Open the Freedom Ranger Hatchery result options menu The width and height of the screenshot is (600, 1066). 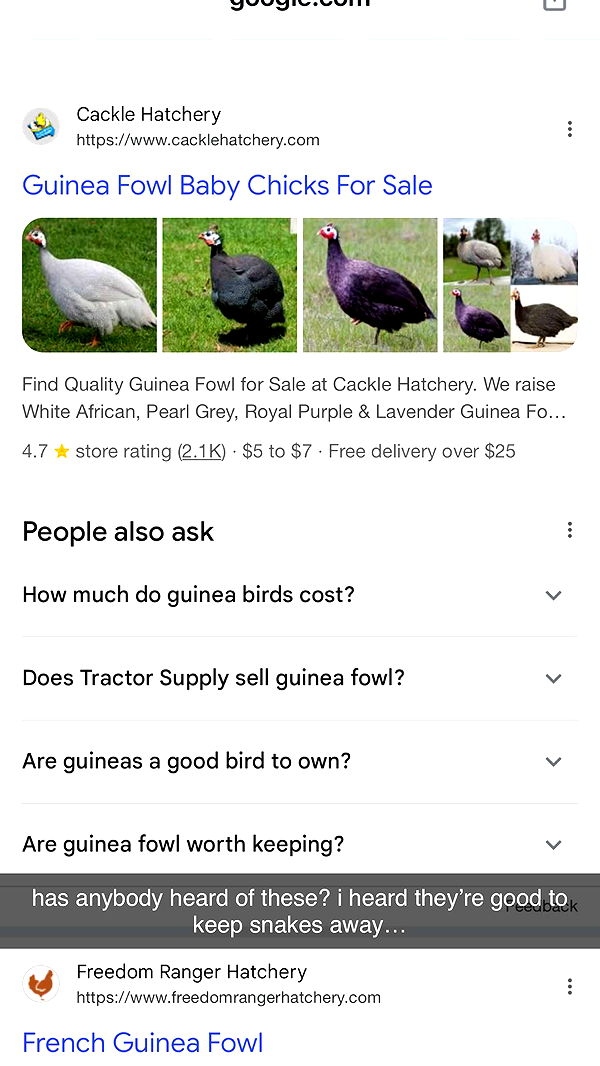(x=569, y=987)
